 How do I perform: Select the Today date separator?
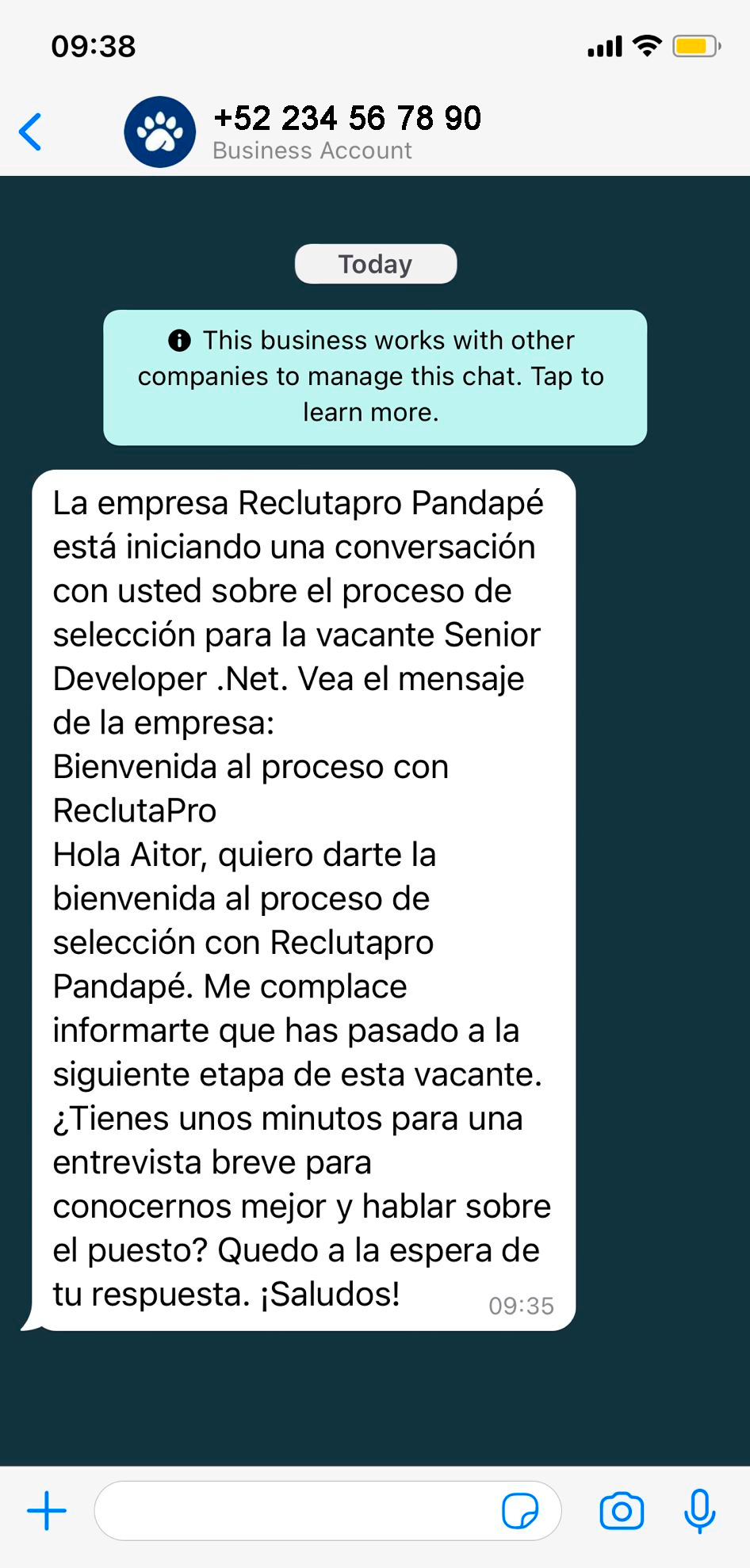tap(375, 263)
